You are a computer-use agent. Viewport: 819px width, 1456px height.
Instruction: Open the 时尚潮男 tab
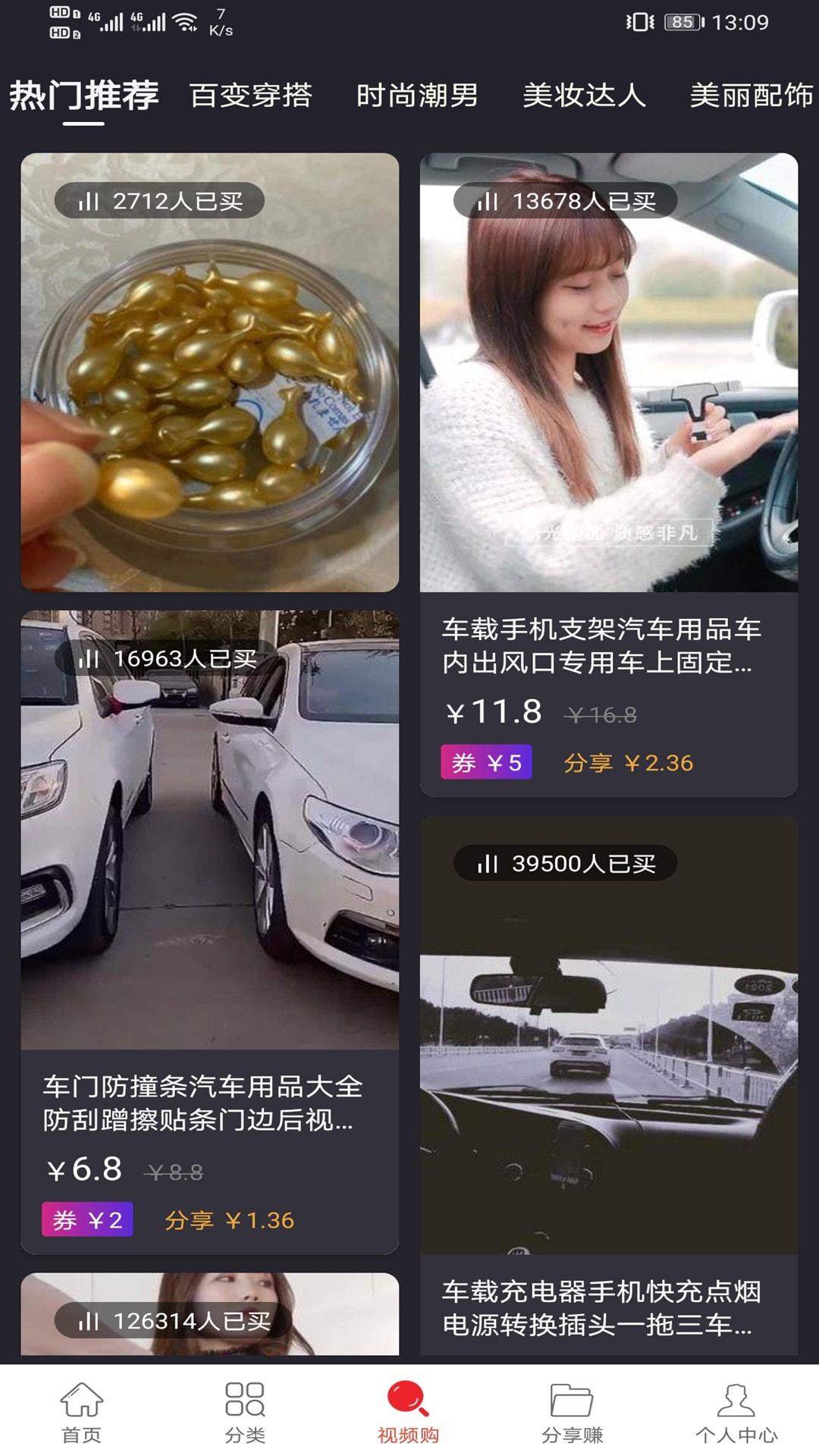(x=418, y=95)
